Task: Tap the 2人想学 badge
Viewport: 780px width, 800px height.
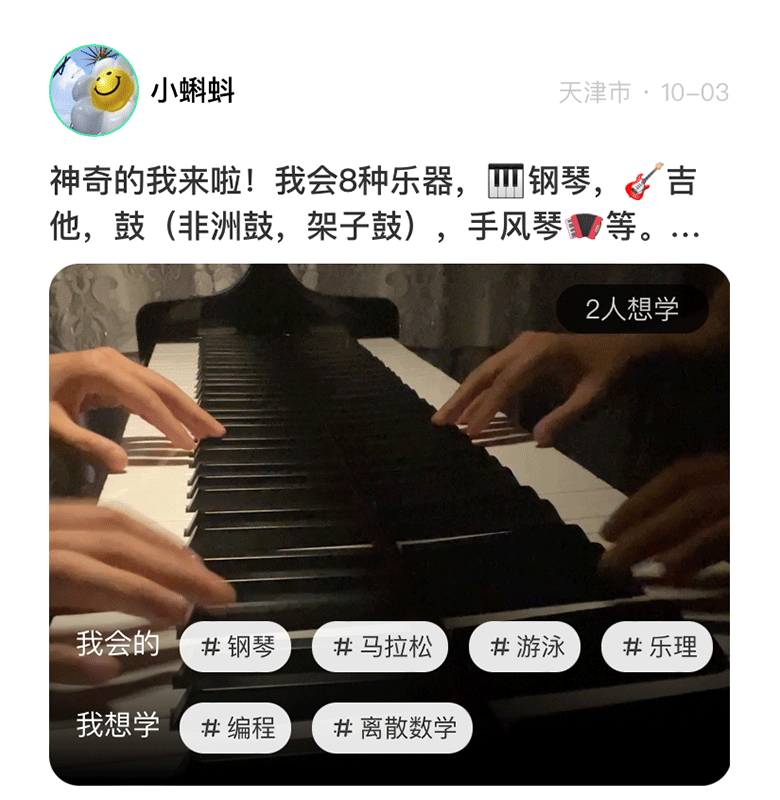Action: [632, 309]
